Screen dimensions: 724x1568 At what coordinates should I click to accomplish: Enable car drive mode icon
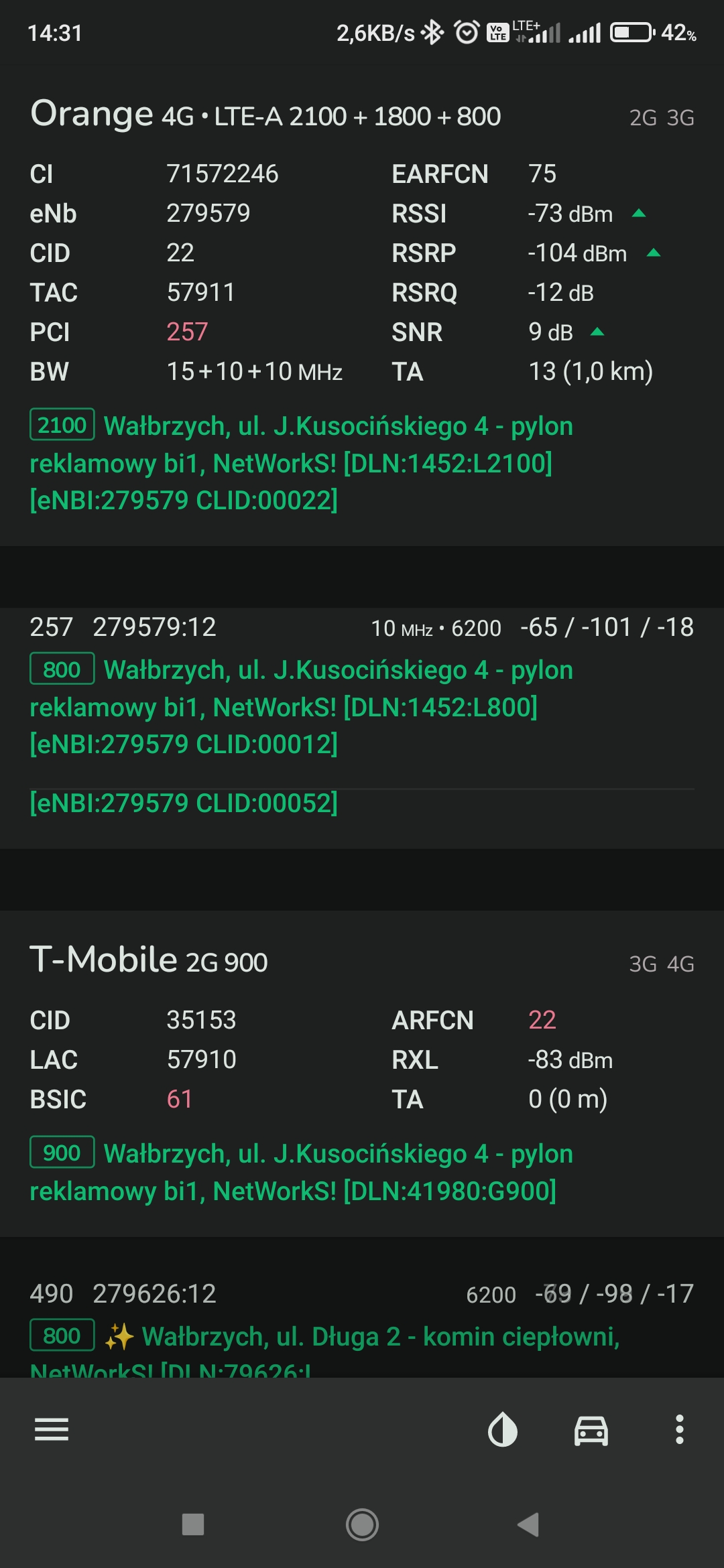click(x=591, y=1430)
